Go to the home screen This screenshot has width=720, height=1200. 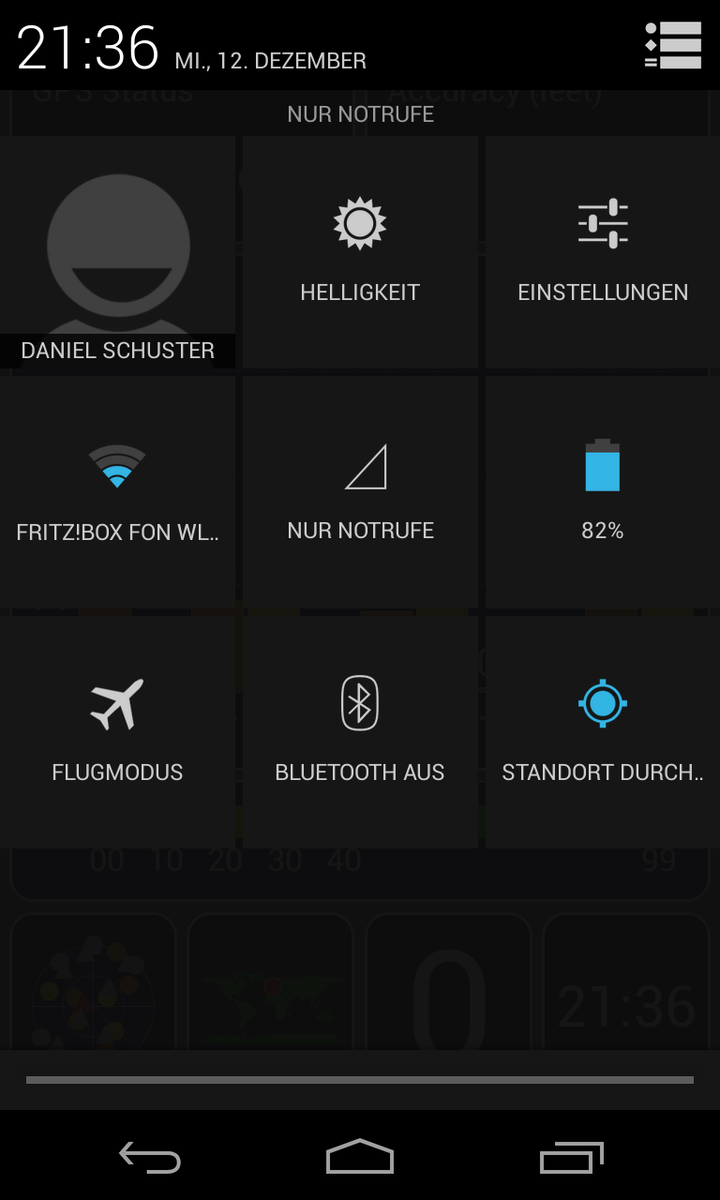pos(360,1157)
